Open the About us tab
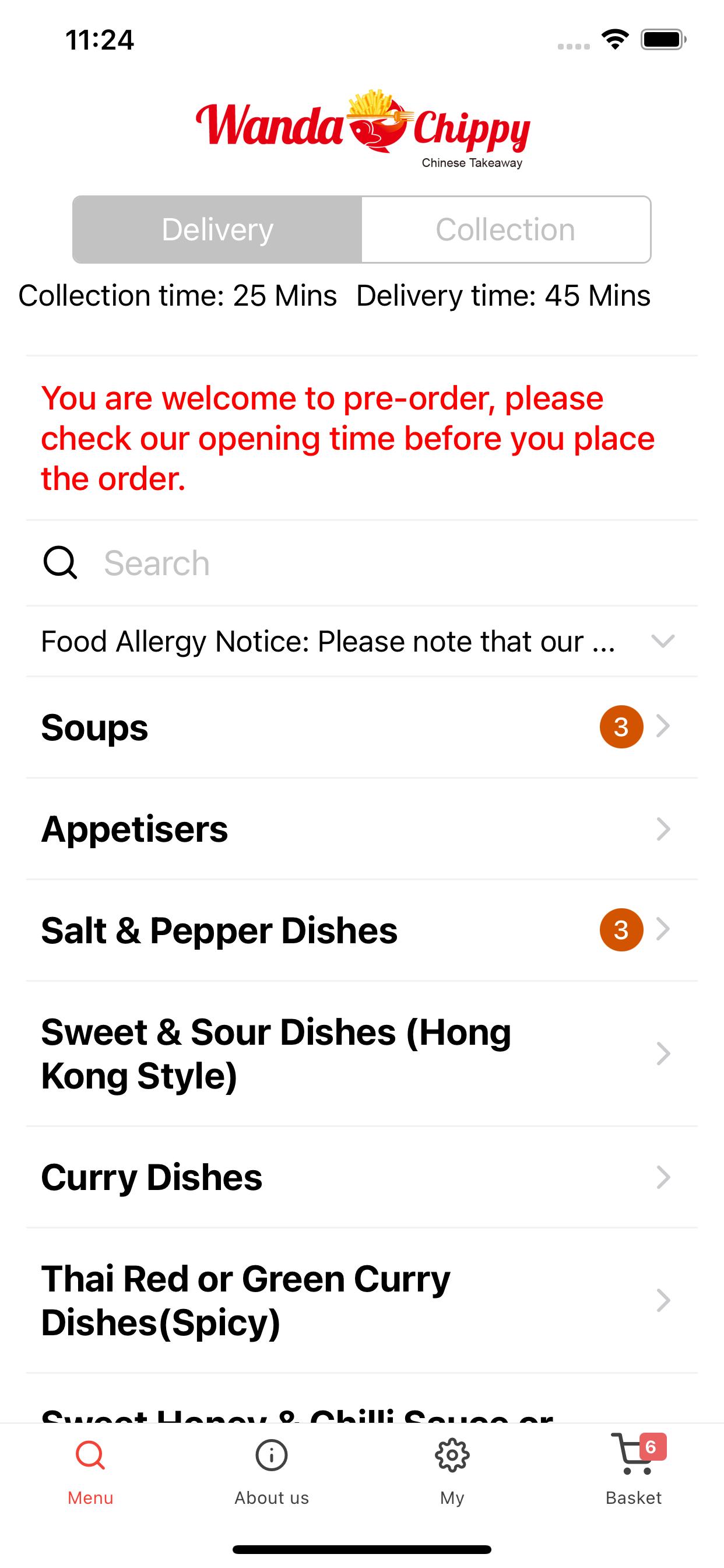Image resolution: width=724 pixels, height=1568 pixels. point(271,1471)
